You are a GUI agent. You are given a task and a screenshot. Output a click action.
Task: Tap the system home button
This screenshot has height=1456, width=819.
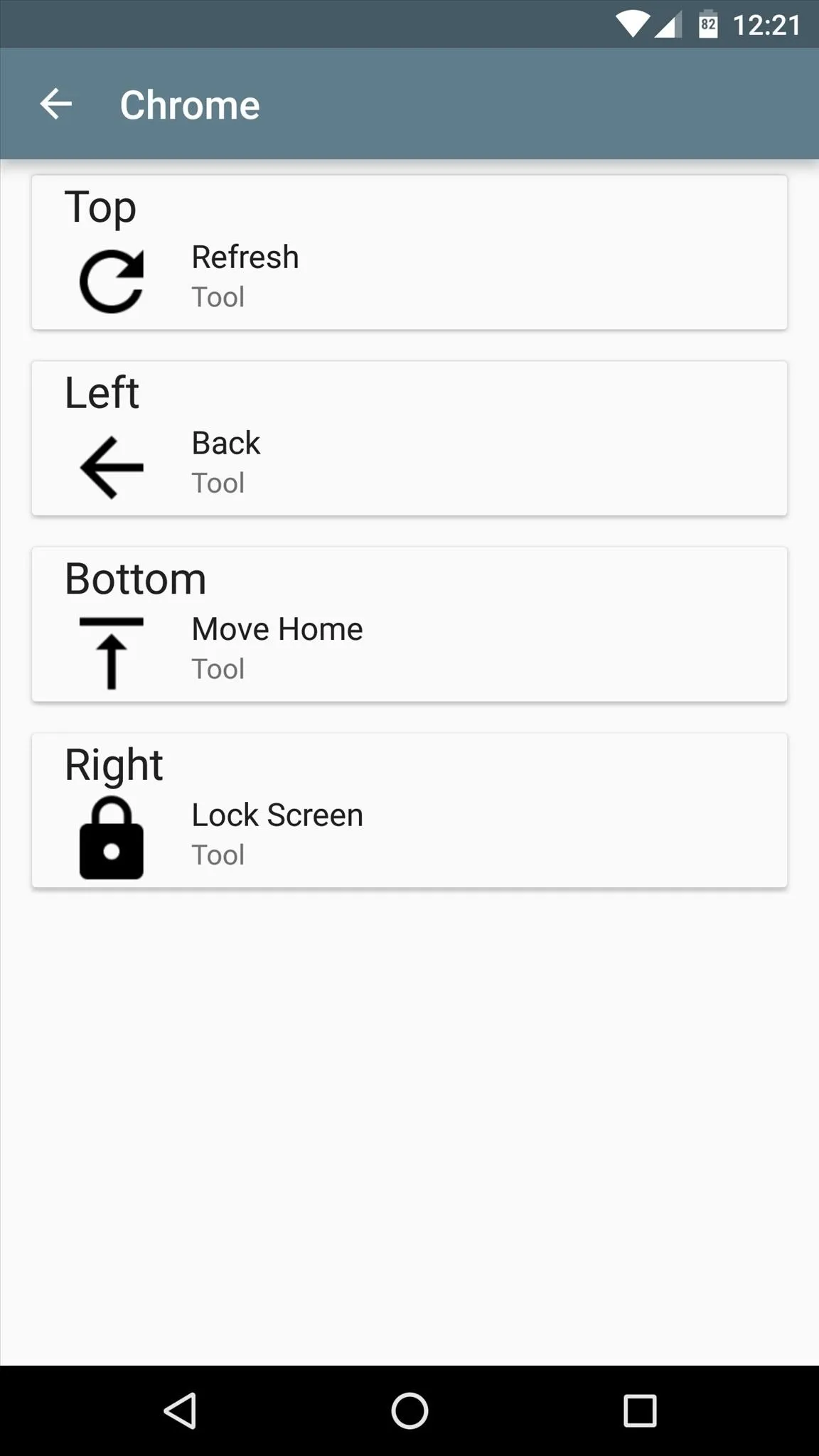coord(409,1410)
